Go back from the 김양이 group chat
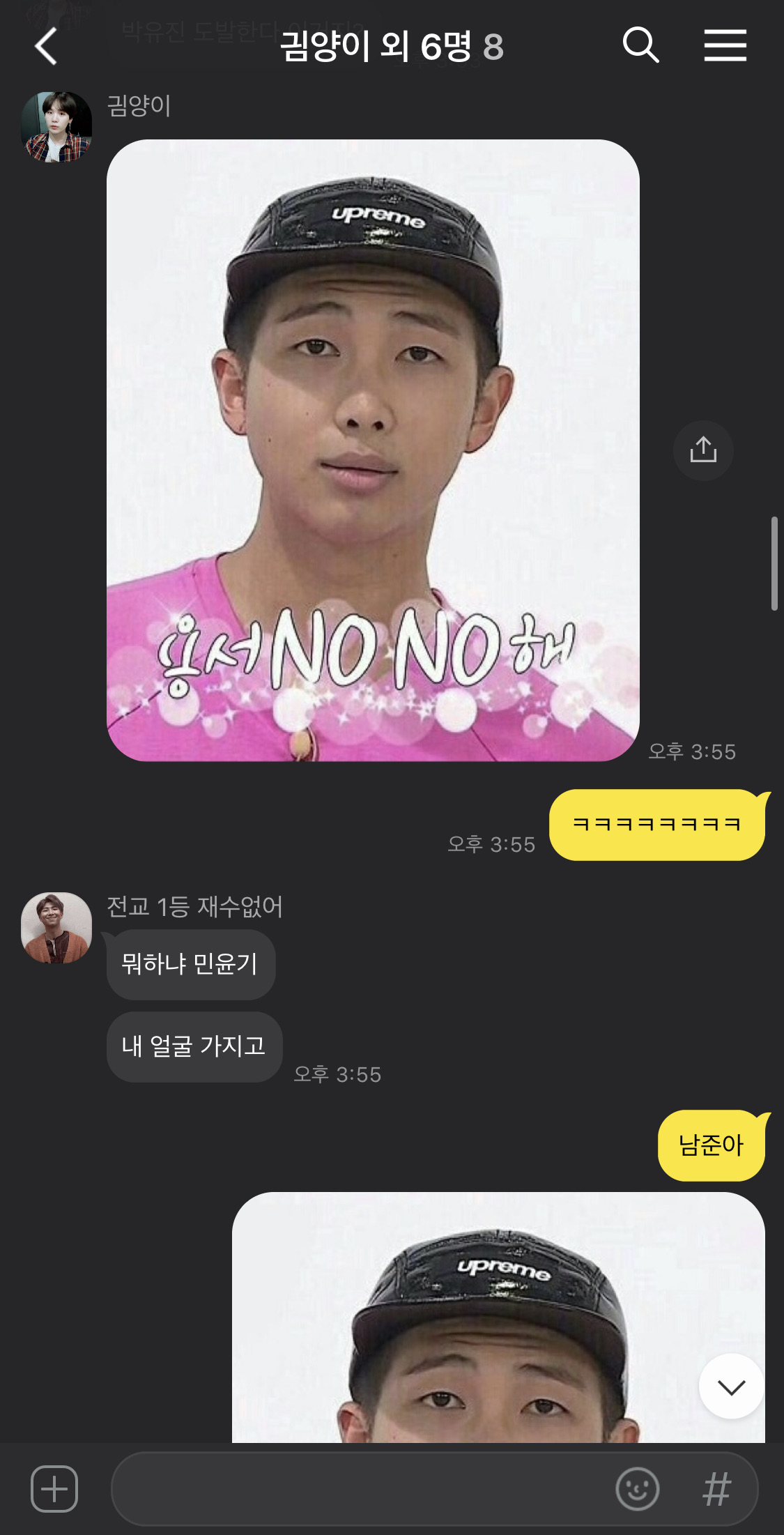 [46, 47]
